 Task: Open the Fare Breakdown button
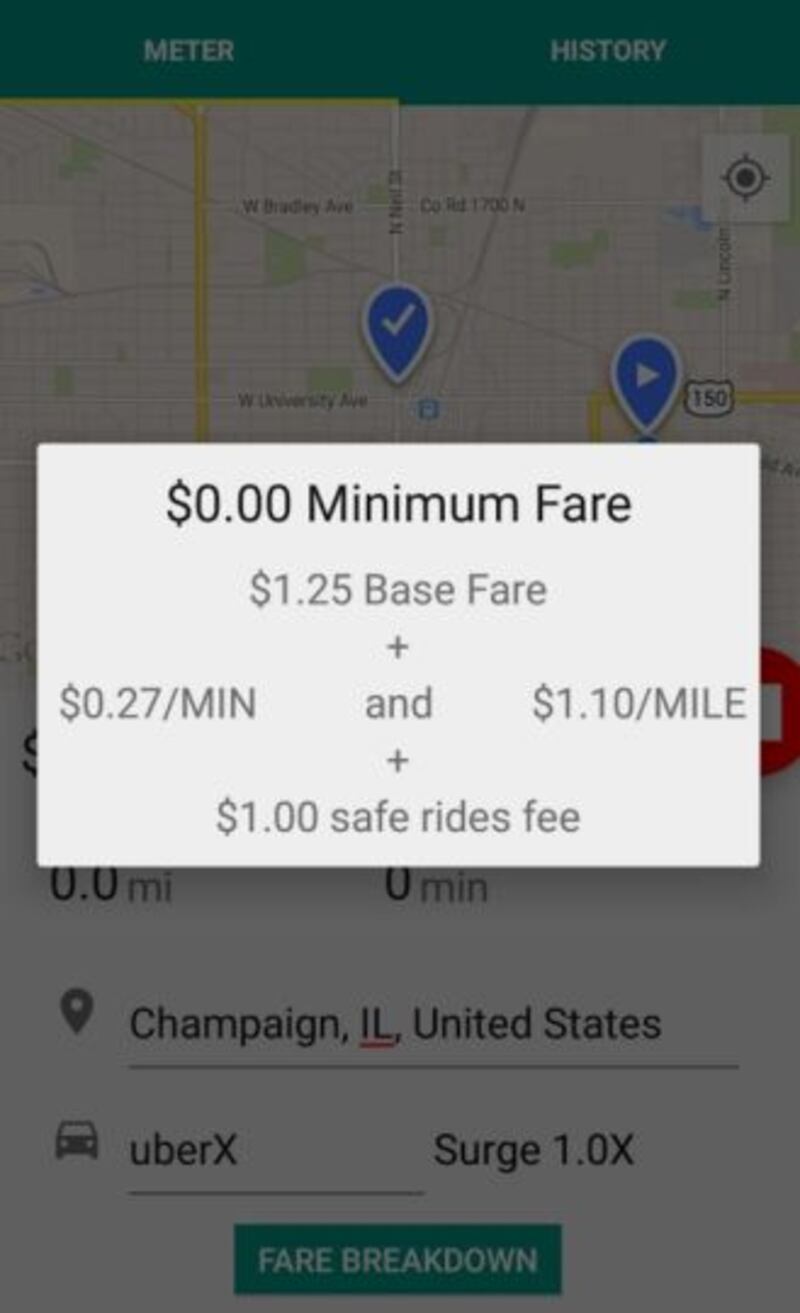[398, 1260]
